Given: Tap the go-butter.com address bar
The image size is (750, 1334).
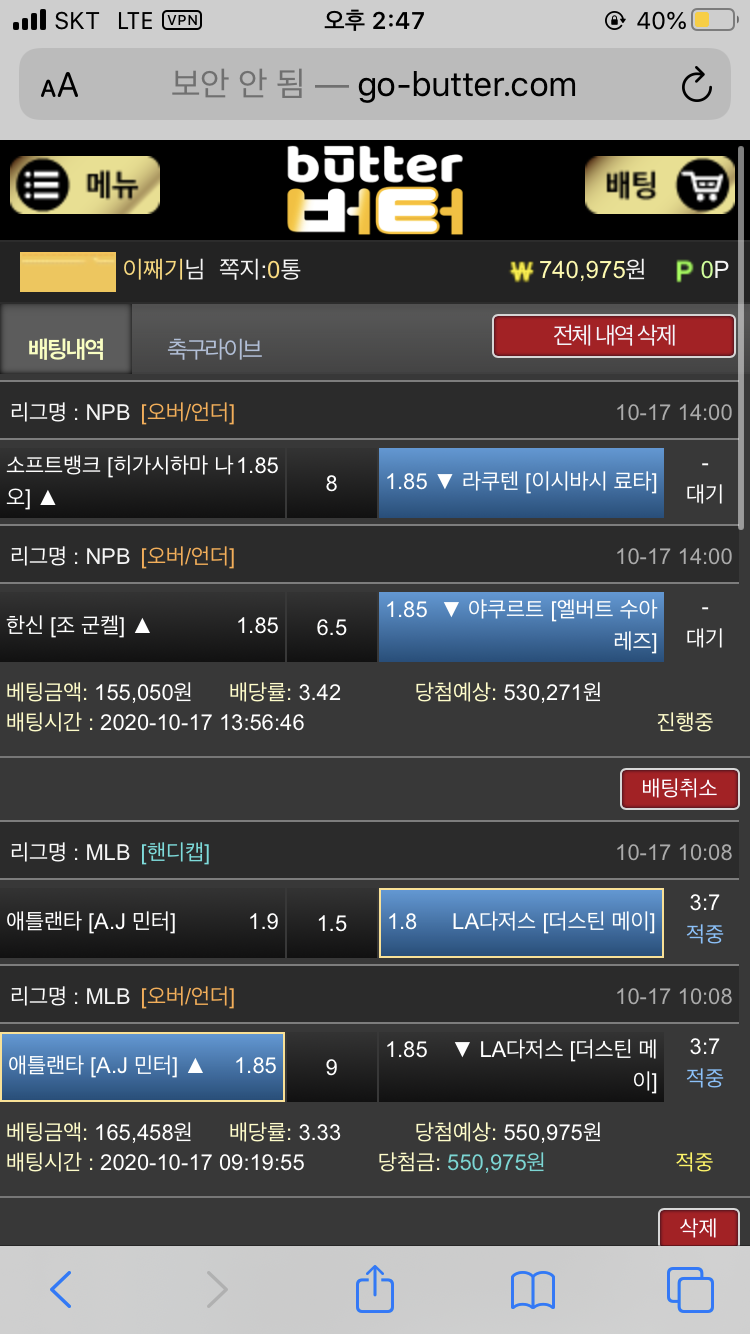Looking at the screenshot, I should click(x=375, y=85).
